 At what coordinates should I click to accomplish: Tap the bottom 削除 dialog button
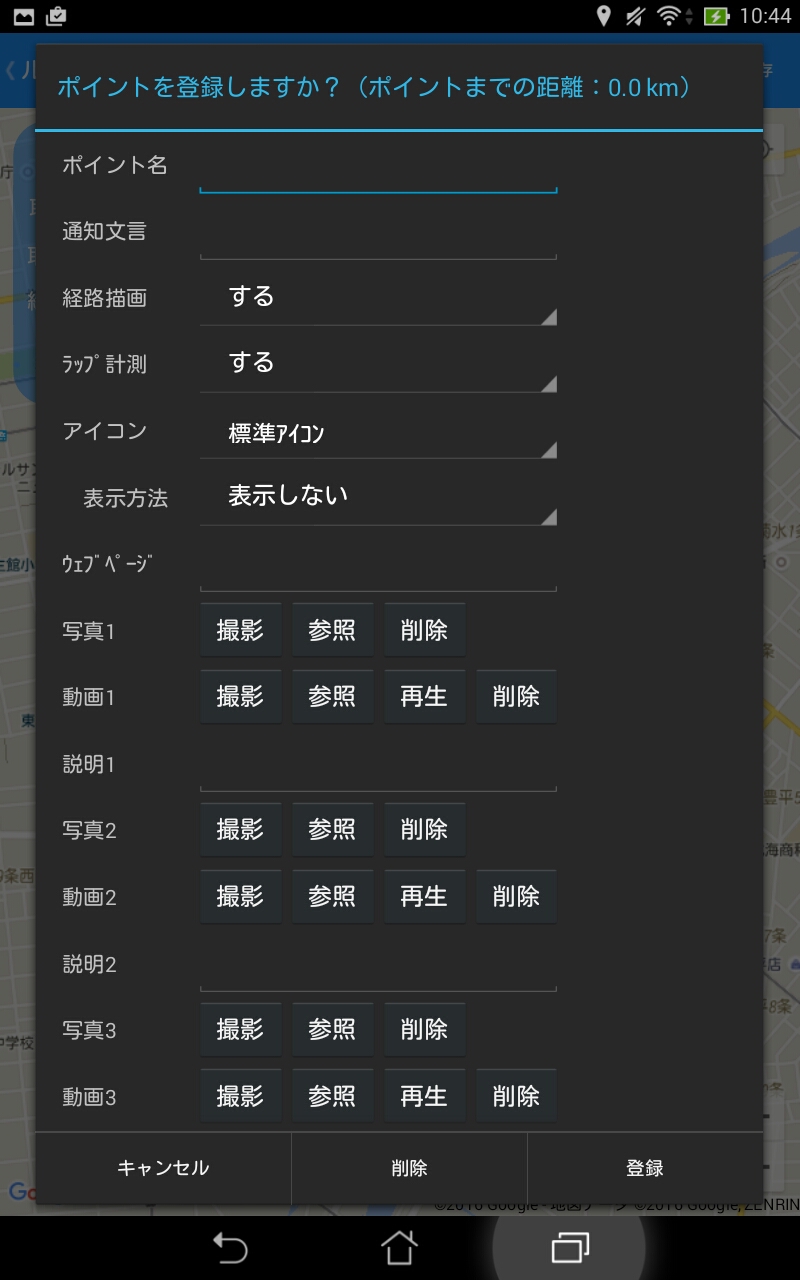click(409, 1168)
